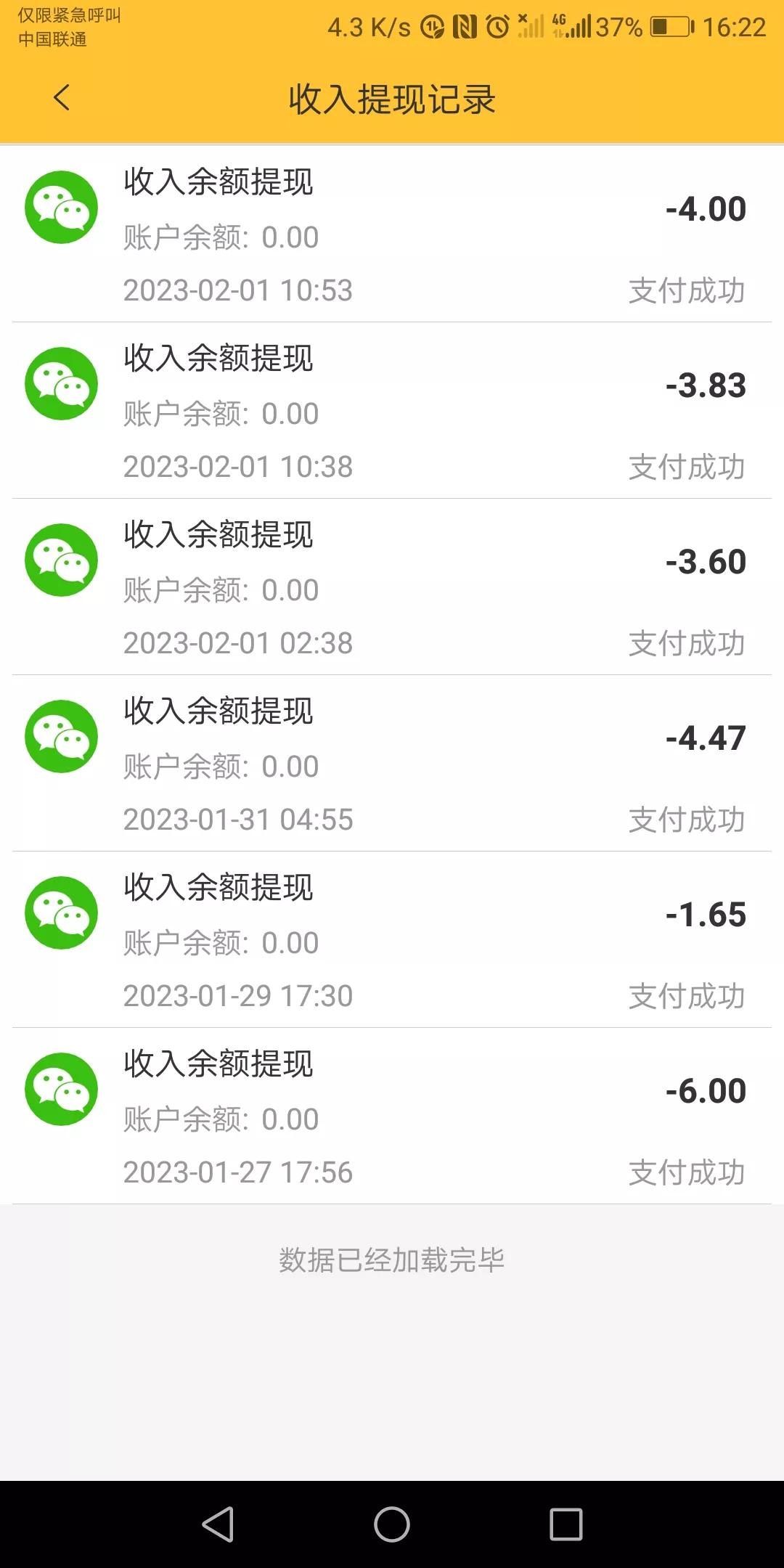Click the WeChat icon on the -4.00 withdrawal
This screenshot has height=1568, width=784.
coord(62,206)
